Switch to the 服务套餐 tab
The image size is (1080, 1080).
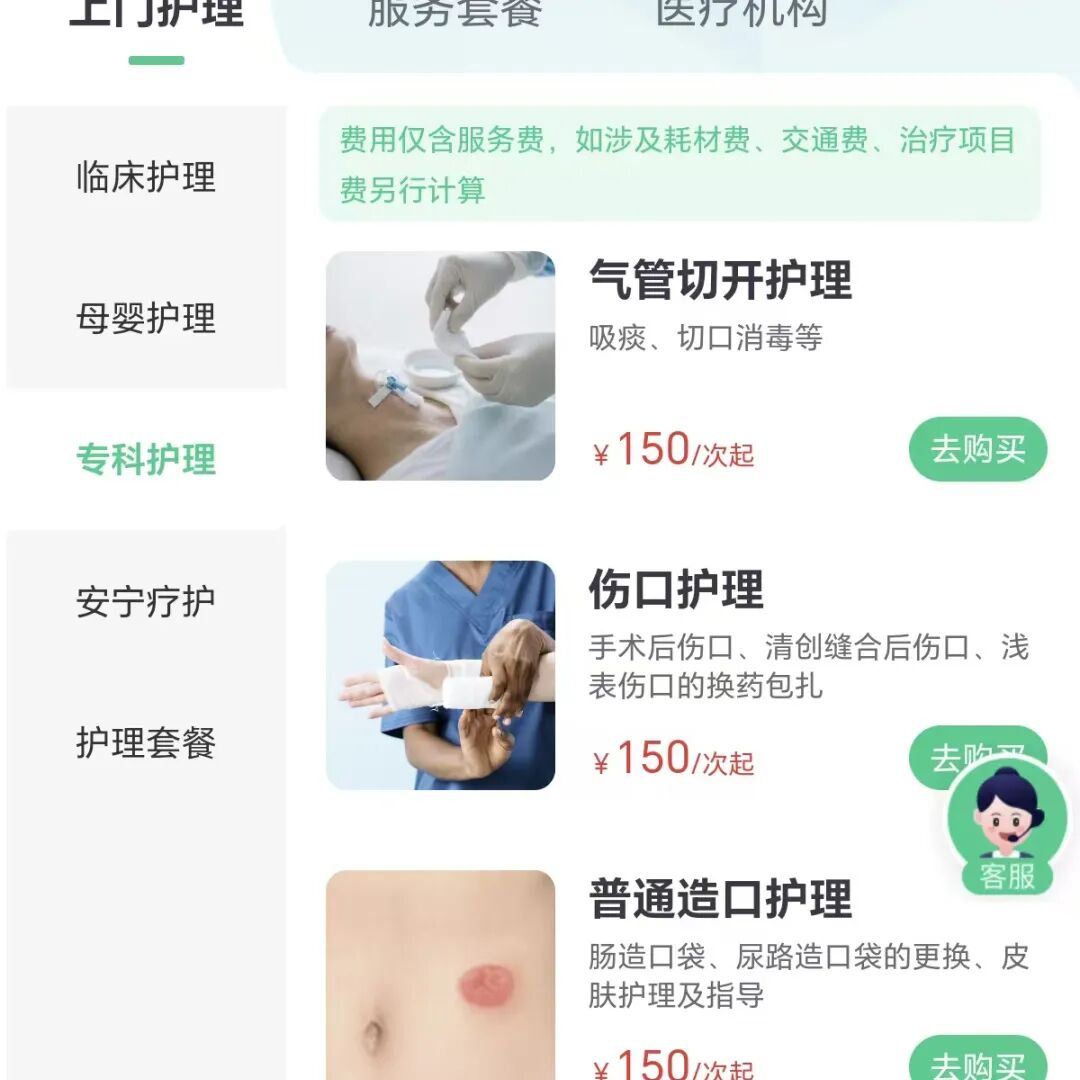pyautogui.click(x=454, y=14)
